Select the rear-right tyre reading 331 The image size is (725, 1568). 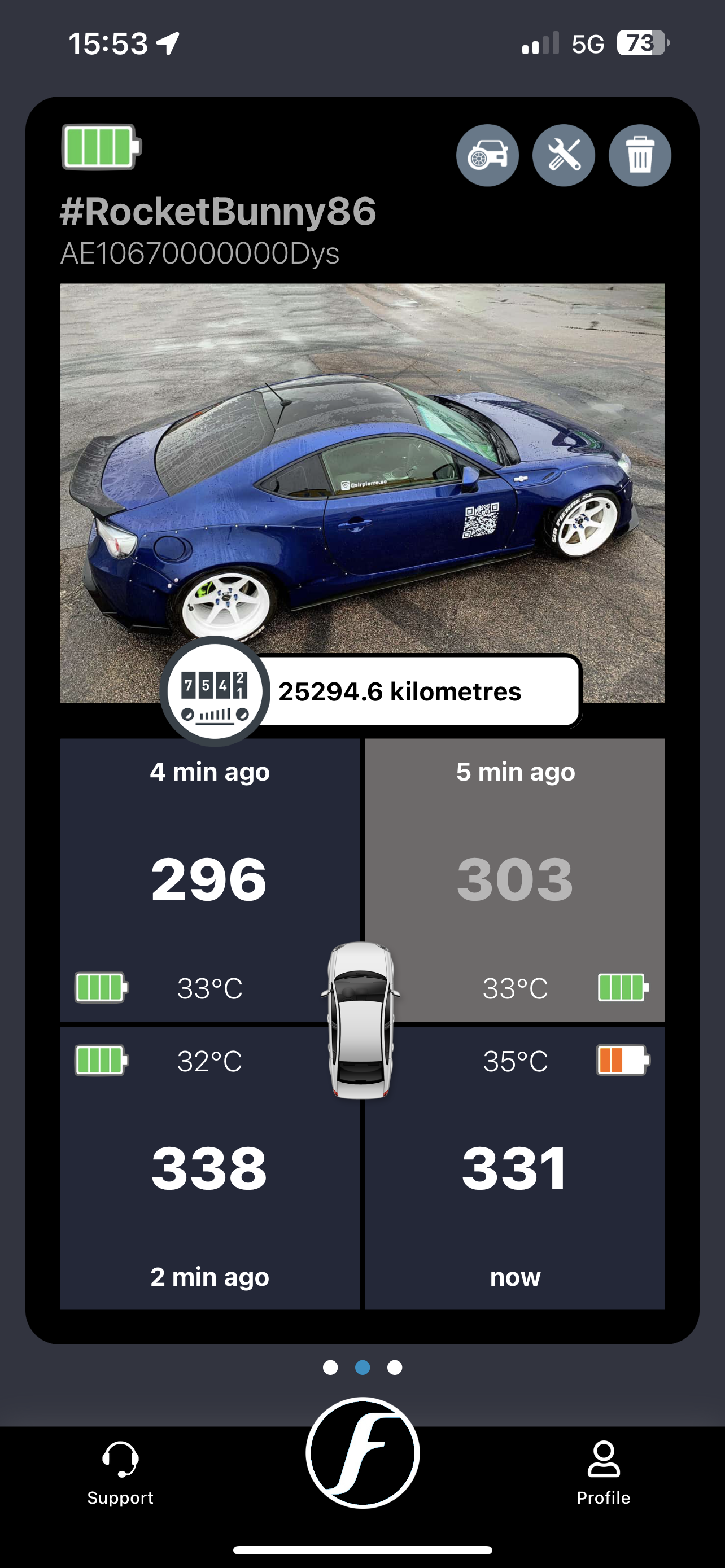coord(515,1168)
